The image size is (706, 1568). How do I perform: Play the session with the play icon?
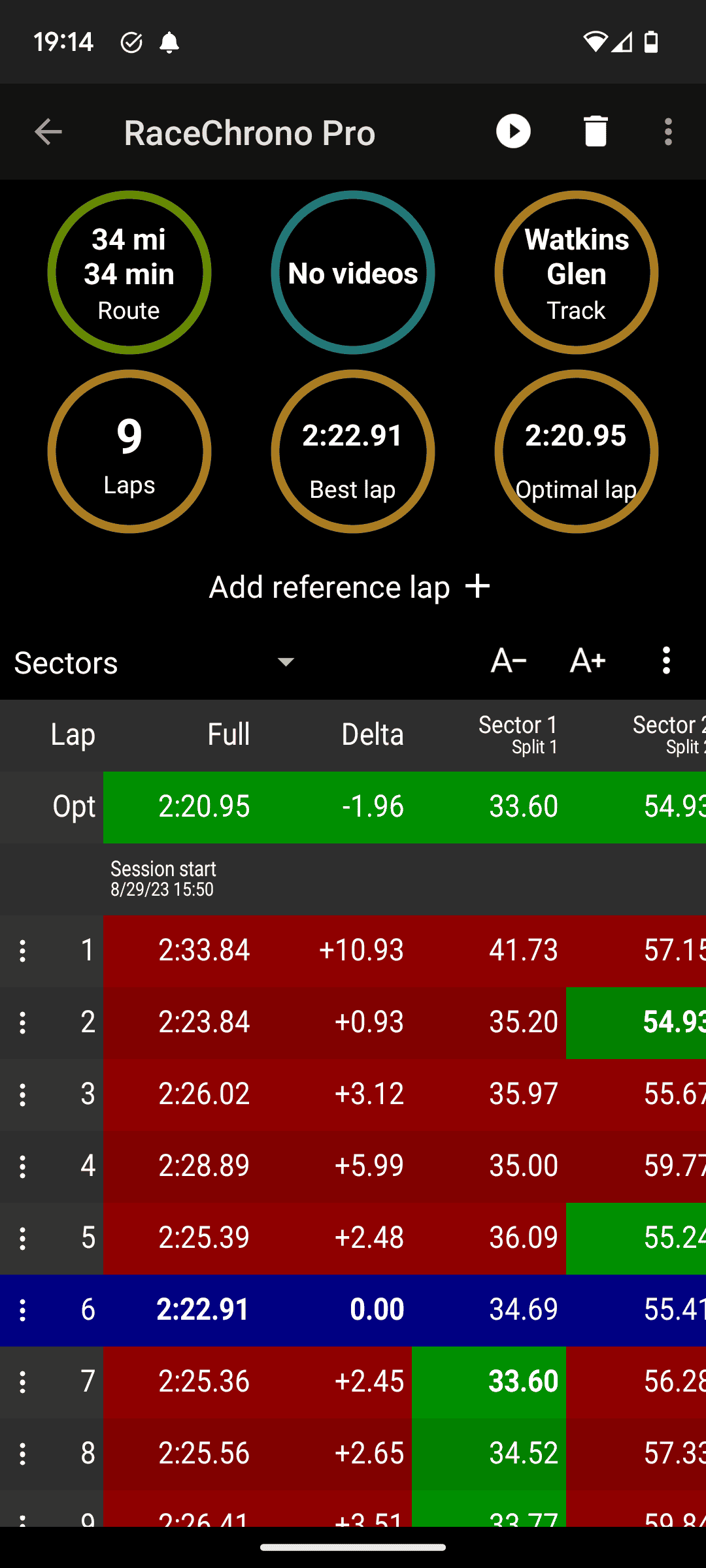pos(513,131)
